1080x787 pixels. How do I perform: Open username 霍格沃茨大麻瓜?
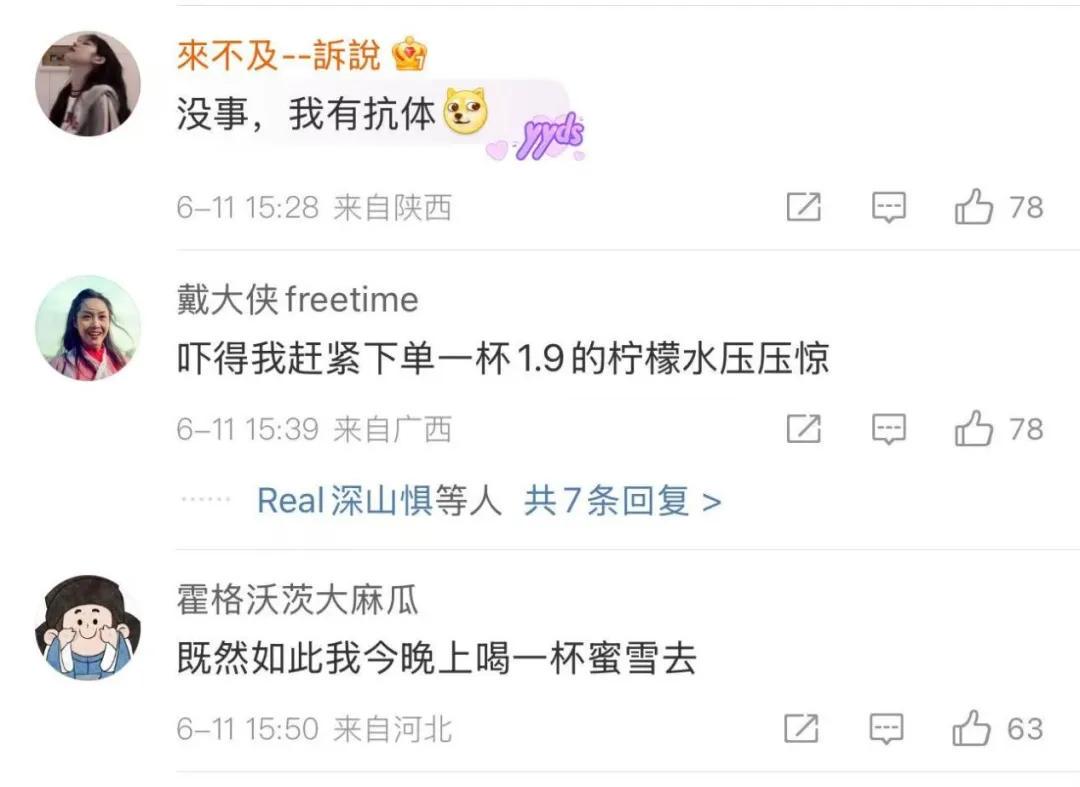(x=298, y=600)
